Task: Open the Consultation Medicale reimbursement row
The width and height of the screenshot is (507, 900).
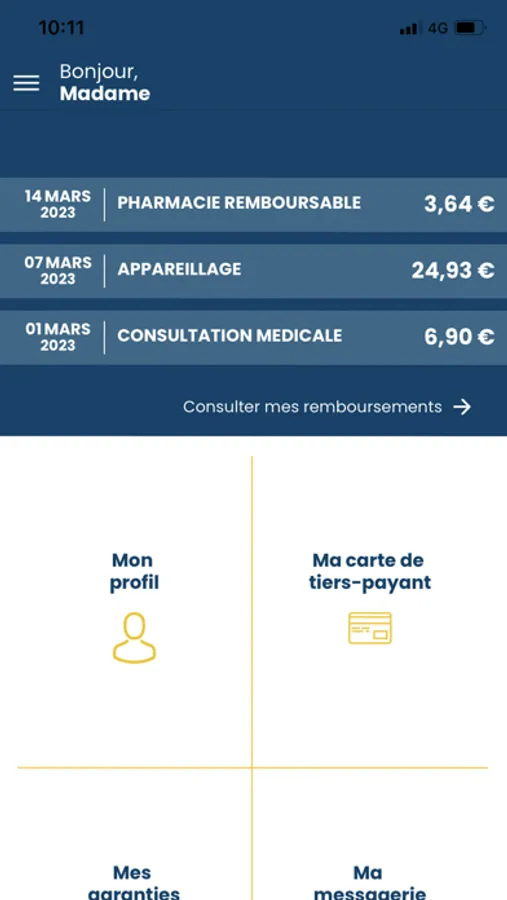Action: tap(253, 338)
